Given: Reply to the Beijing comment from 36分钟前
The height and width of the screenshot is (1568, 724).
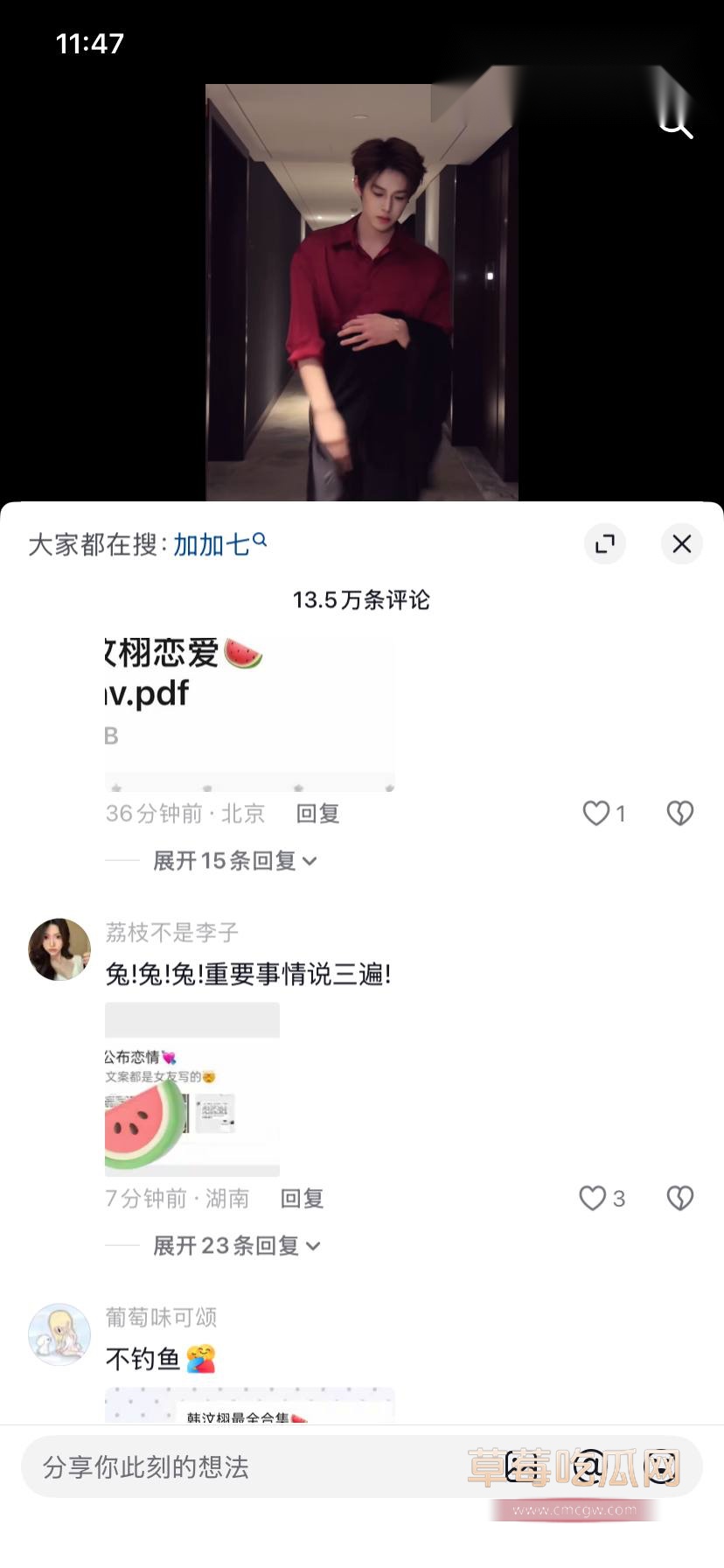Looking at the screenshot, I should tap(317, 814).
